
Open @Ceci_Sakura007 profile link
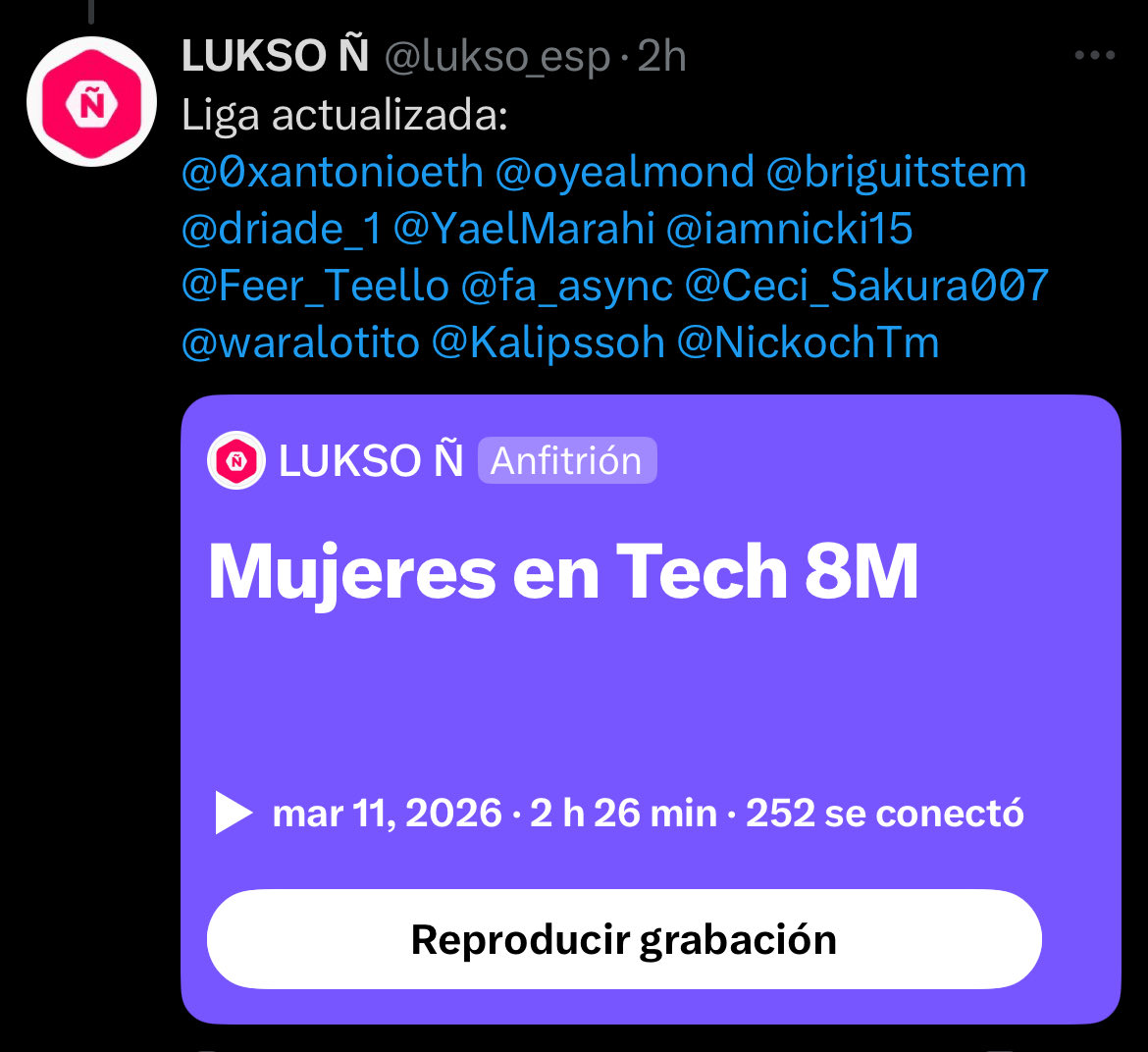(x=866, y=287)
